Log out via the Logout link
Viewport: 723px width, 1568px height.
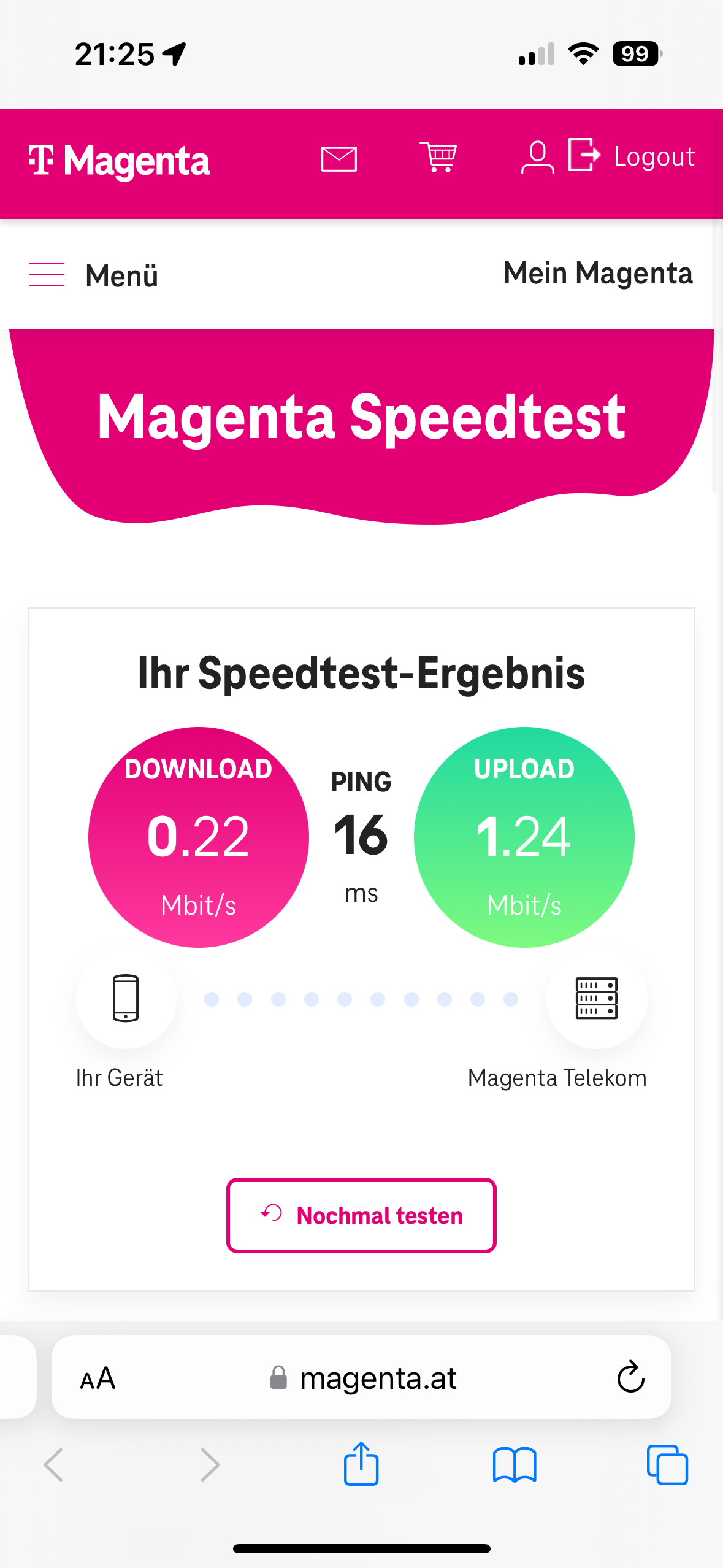pyautogui.click(x=632, y=156)
